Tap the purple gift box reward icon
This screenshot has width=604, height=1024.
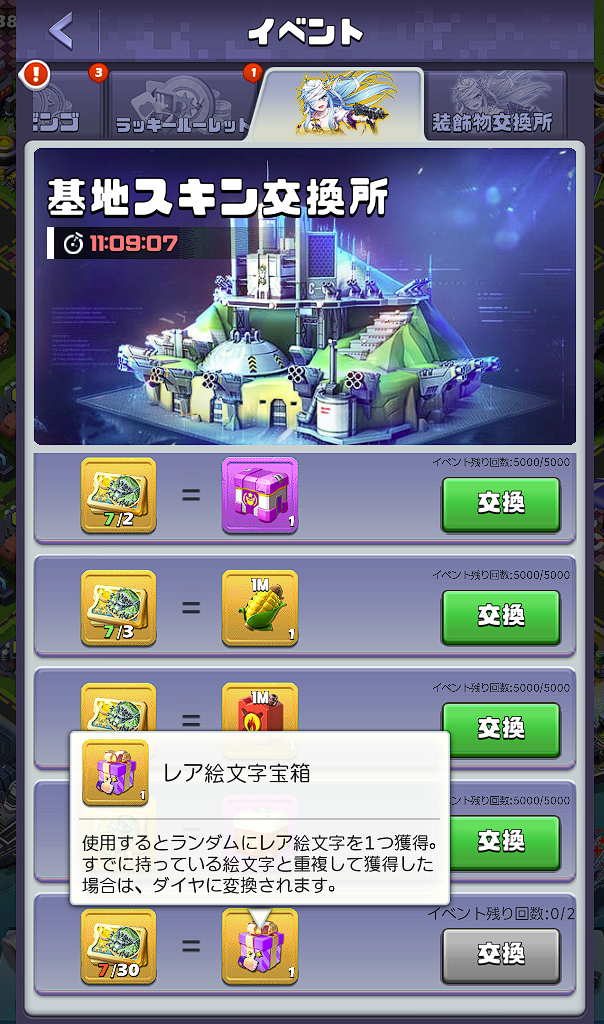(x=259, y=947)
